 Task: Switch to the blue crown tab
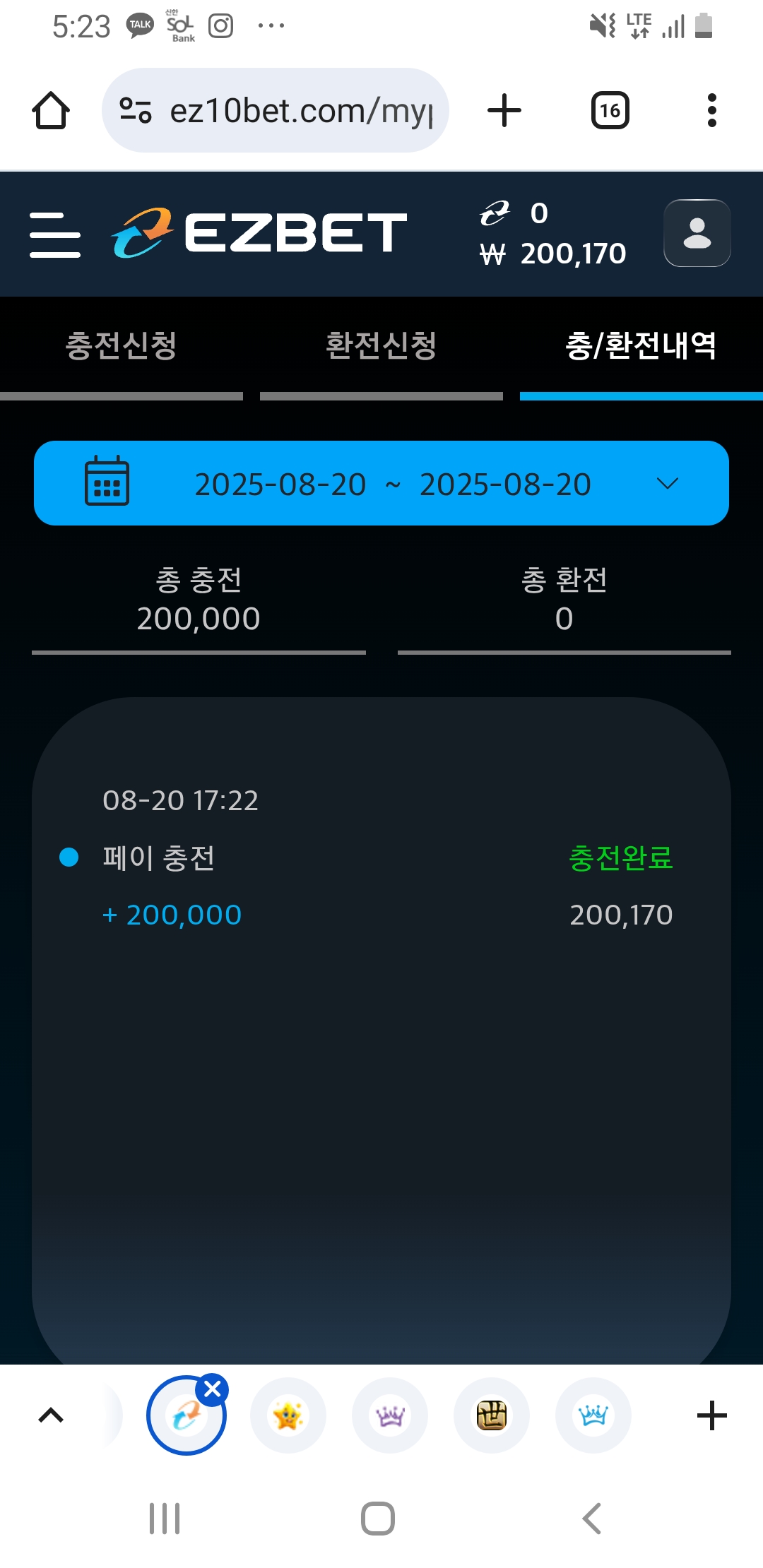pos(593,1415)
